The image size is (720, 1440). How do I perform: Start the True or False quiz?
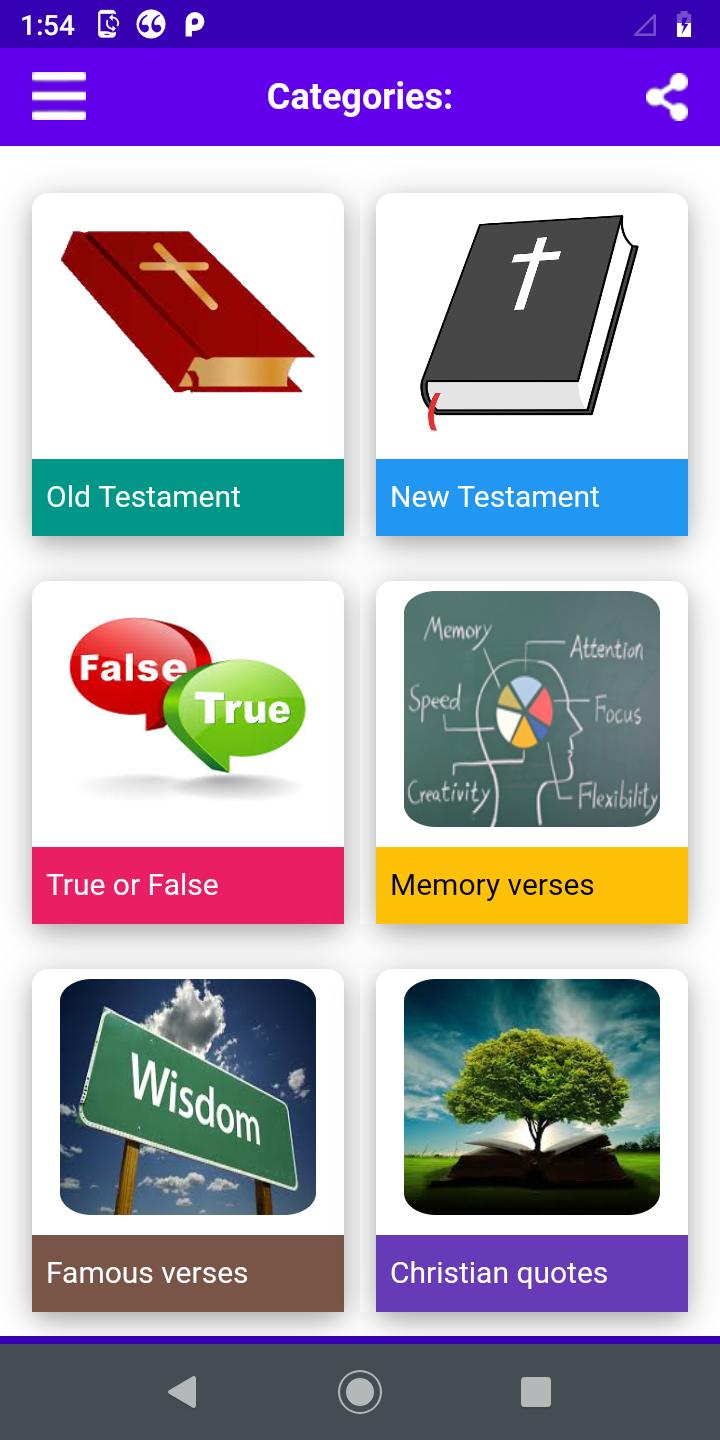coord(188,752)
